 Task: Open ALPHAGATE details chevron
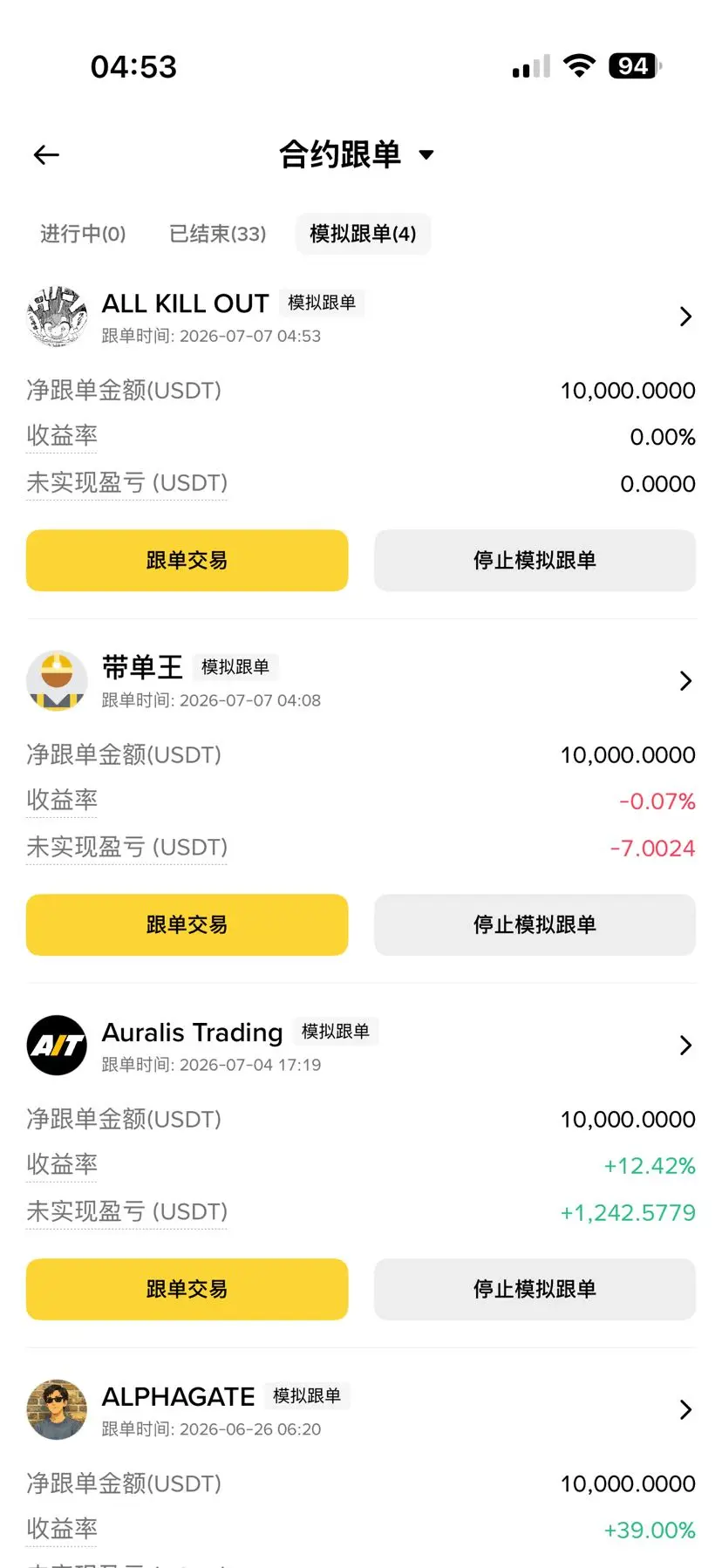click(x=686, y=1410)
